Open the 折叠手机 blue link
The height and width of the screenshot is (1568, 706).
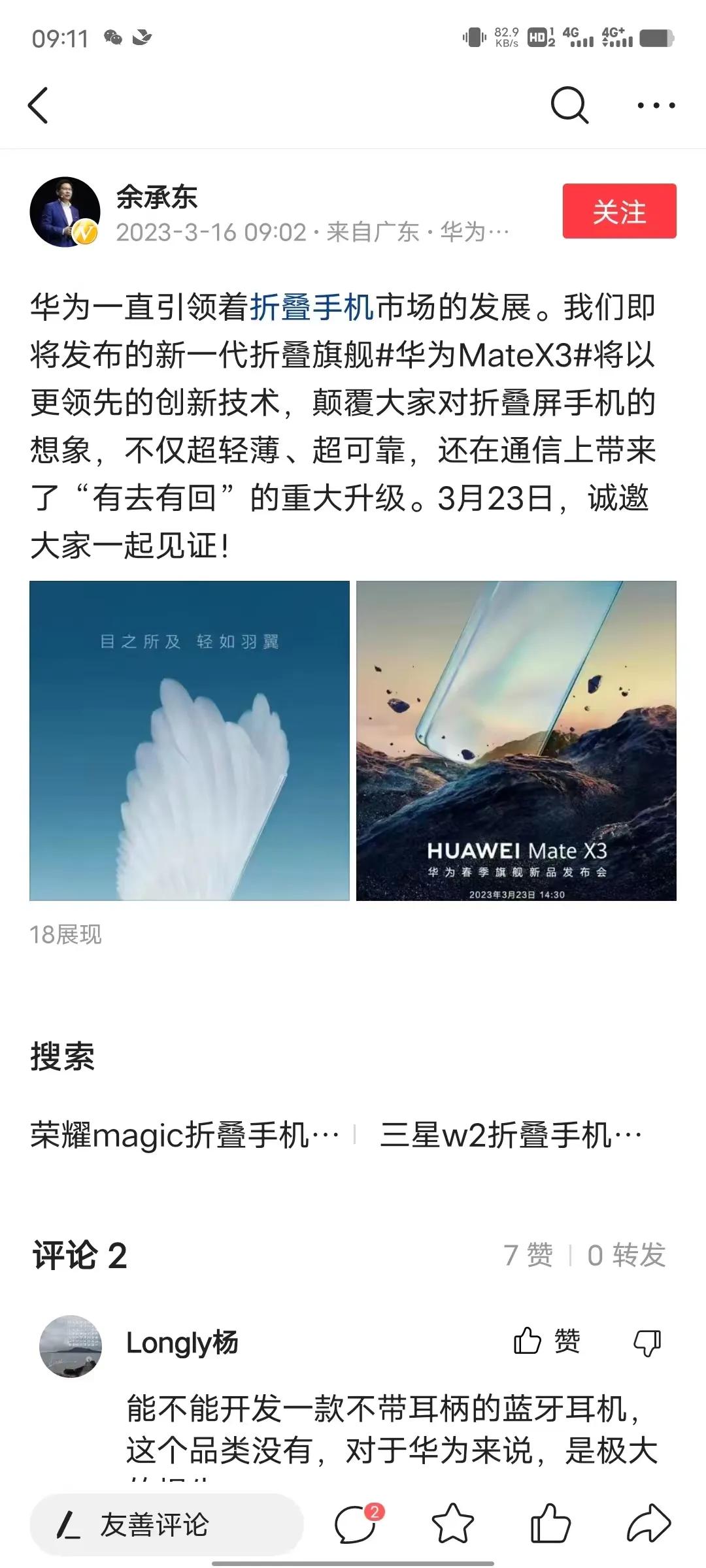pyautogui.click(x=311, y=307)
